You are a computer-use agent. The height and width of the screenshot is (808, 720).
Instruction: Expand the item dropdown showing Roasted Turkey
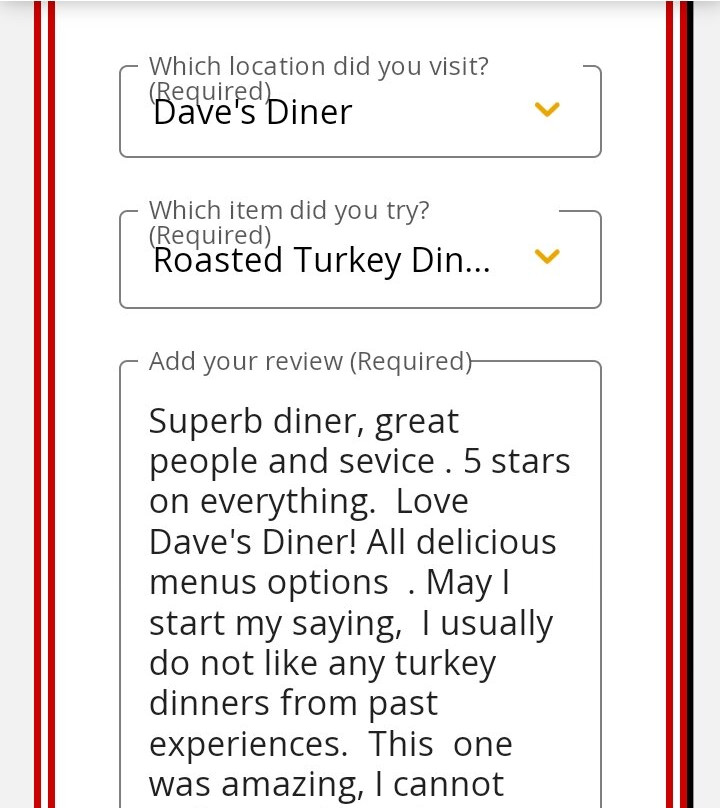[x=359, y=260]
